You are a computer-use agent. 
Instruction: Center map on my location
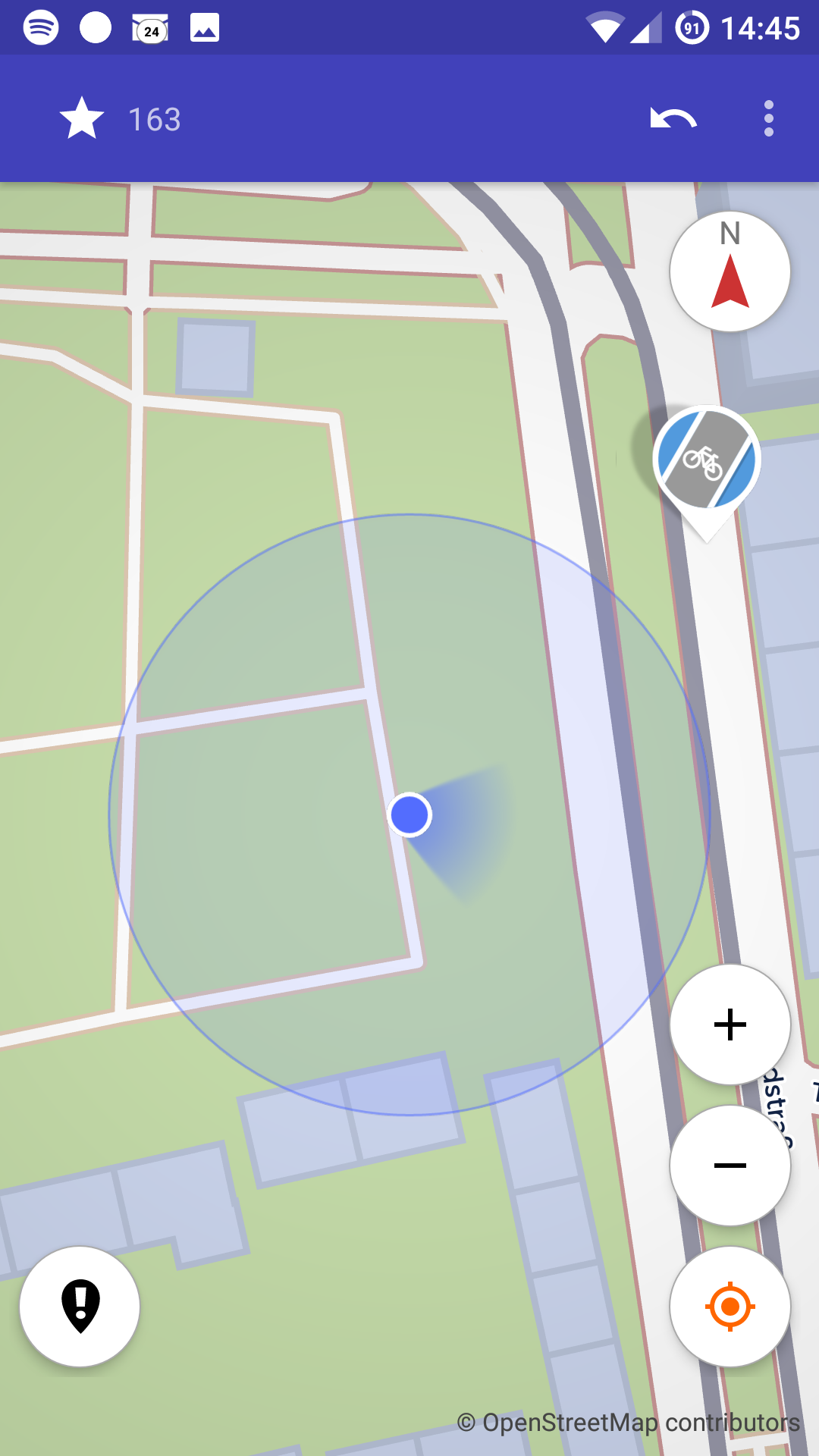click(x=730, y=1307)
